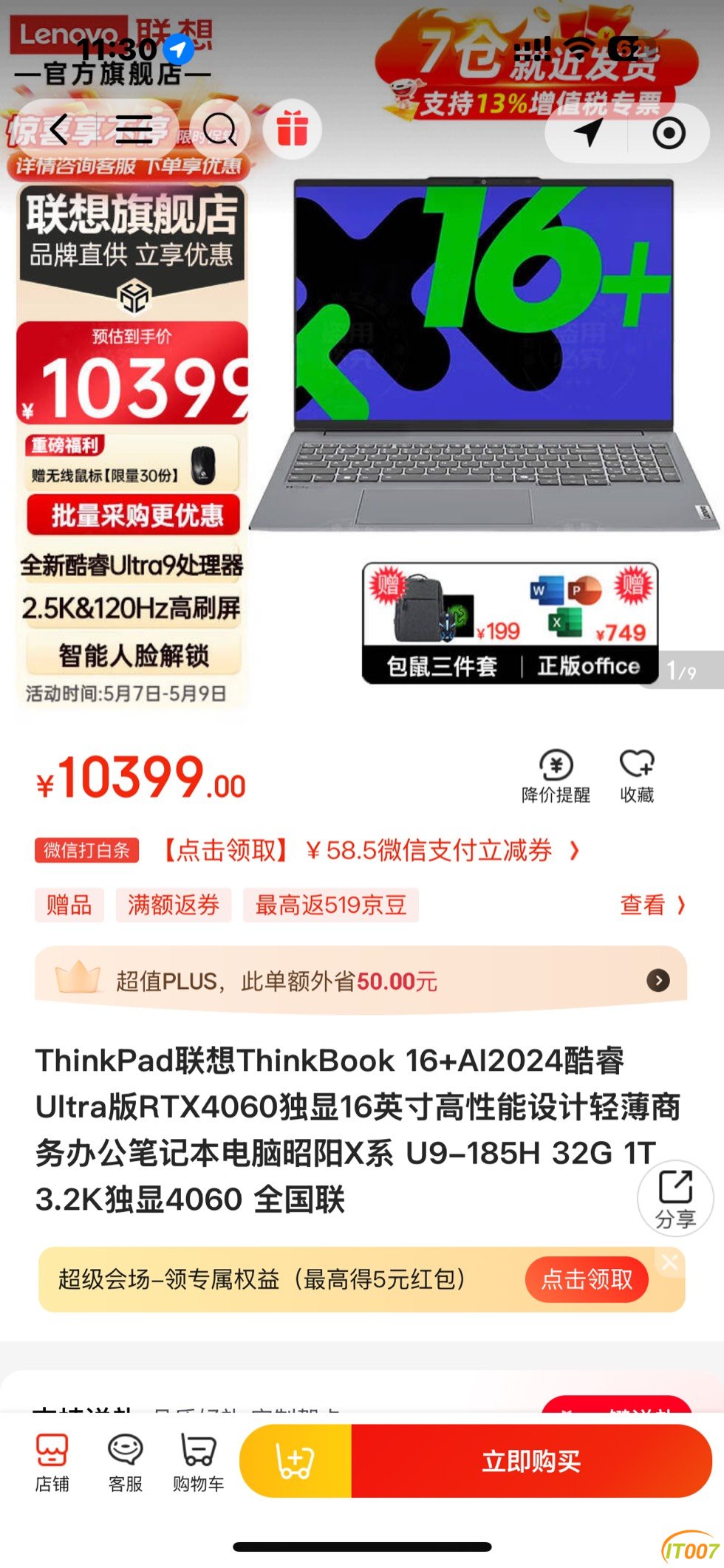This screenshot has width=724, height=1568.
Task: Tap the paper-plane arrow icon in the top capsule
Action: coord(588,133)
